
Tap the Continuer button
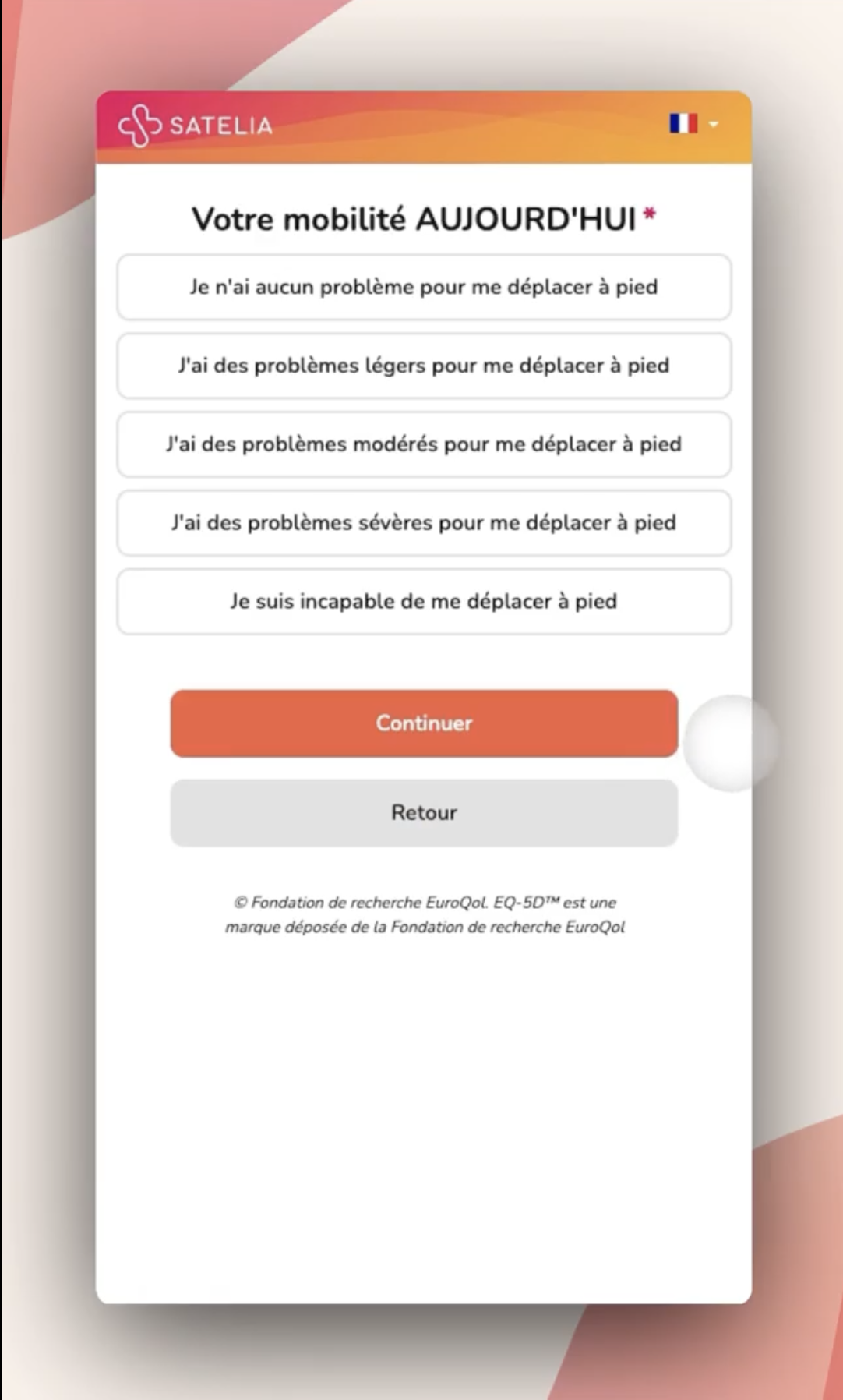pos(424,723)
